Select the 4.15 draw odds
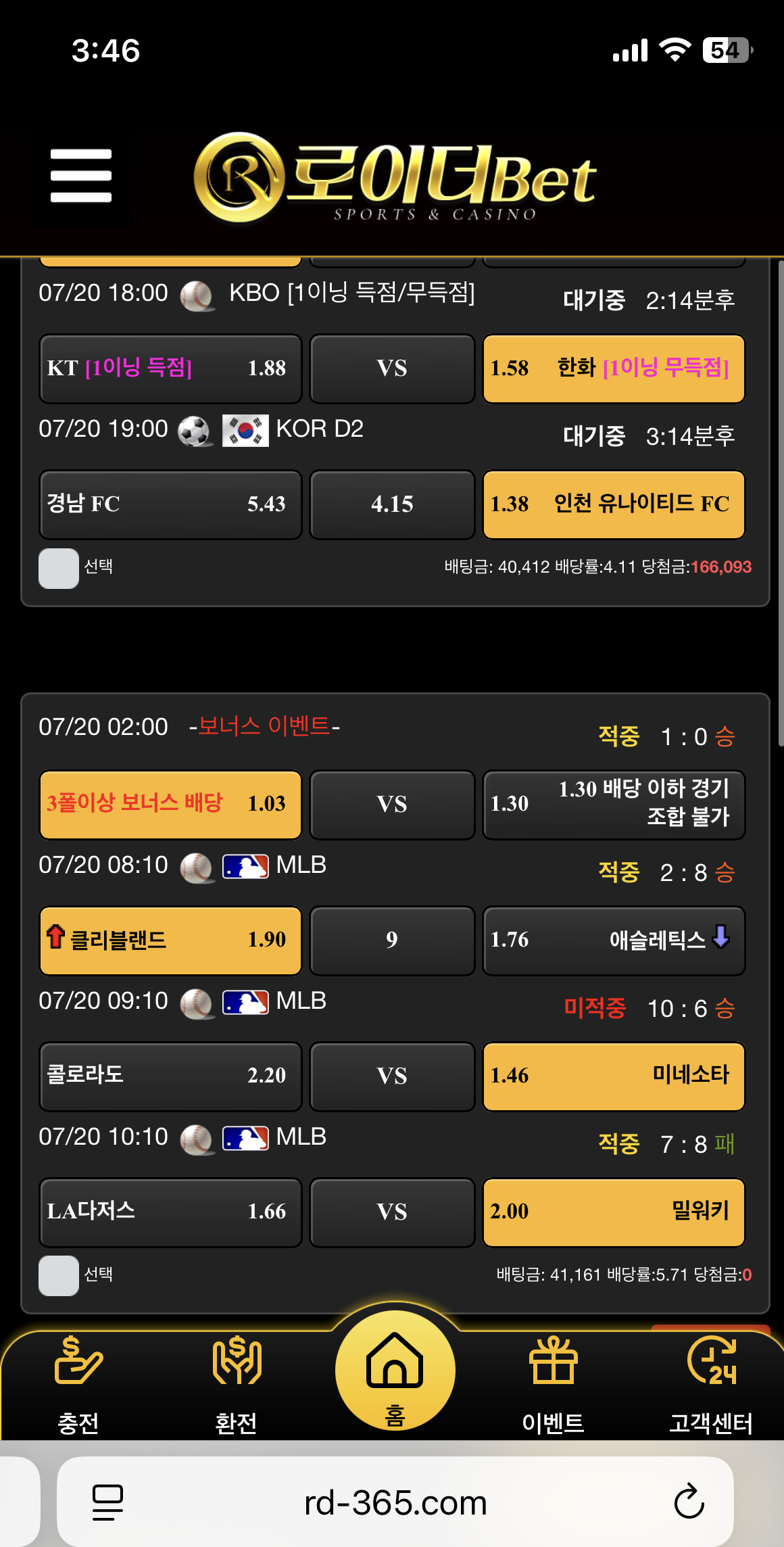 (x=392, y=505)
